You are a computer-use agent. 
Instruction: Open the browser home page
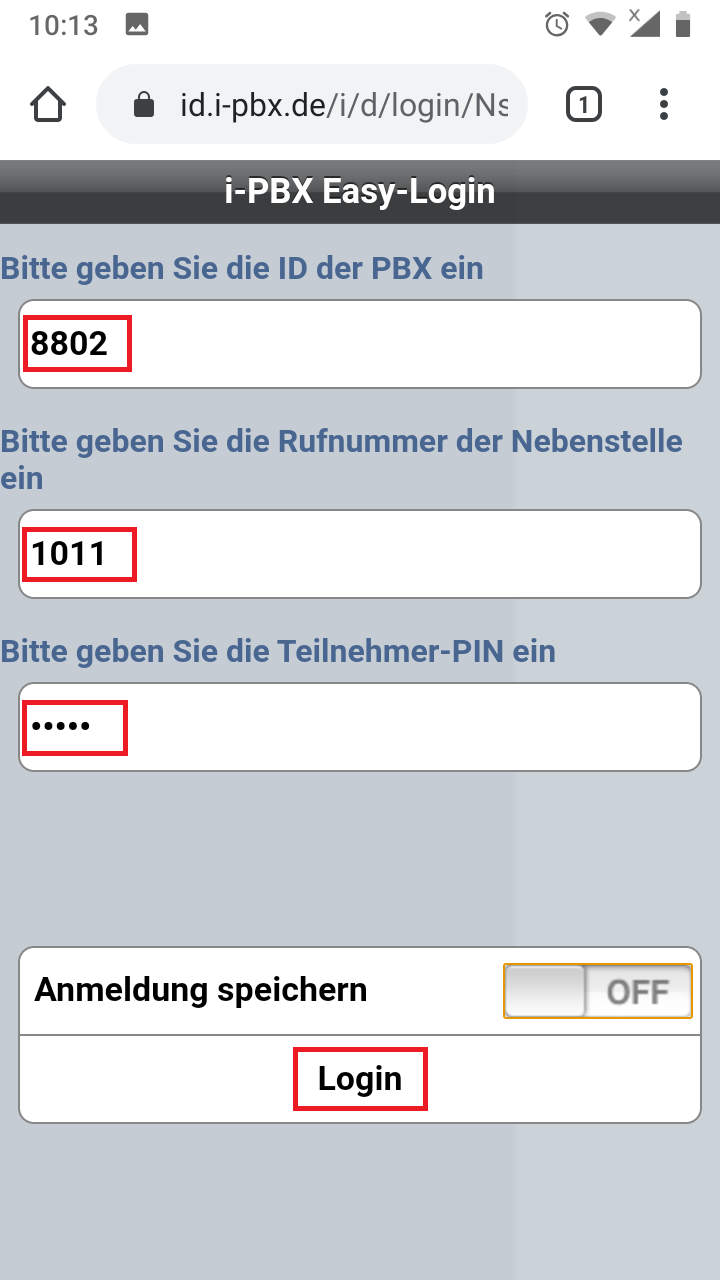[x=48, y=104]
